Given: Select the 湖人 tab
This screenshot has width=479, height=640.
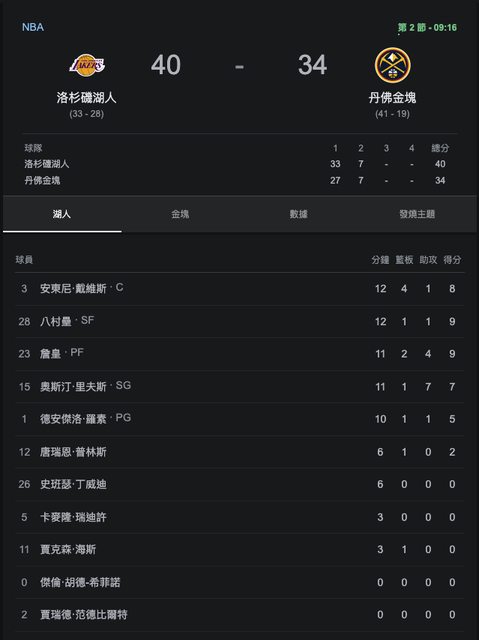Looking at the screenshot, I should tap(62, 214).
